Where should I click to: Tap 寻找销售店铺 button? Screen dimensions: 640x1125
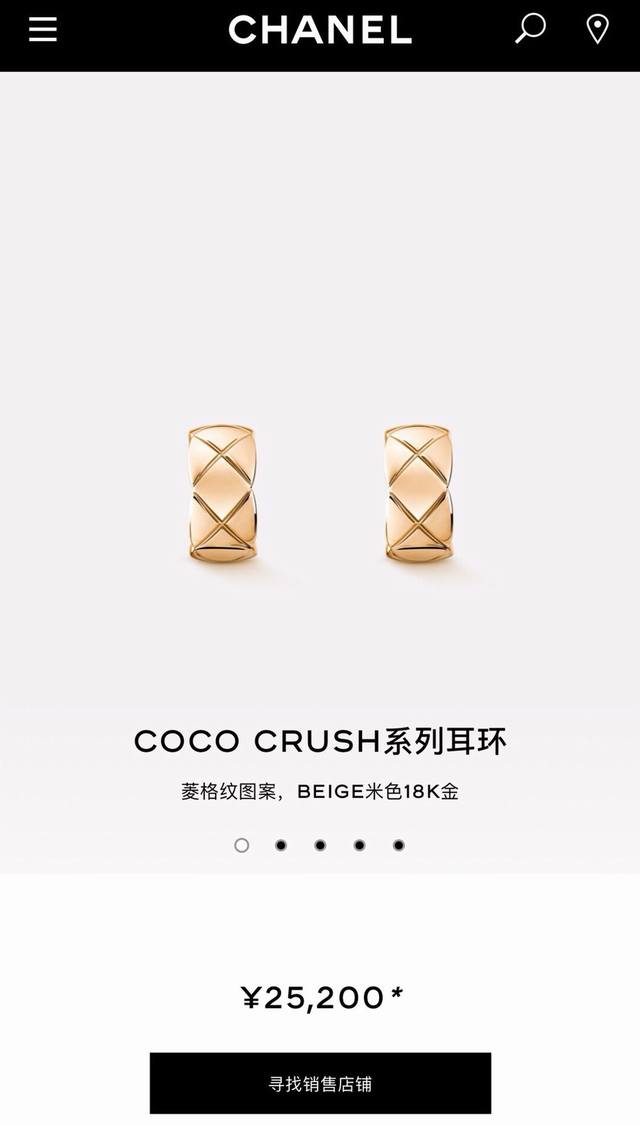click(320, 1083)
